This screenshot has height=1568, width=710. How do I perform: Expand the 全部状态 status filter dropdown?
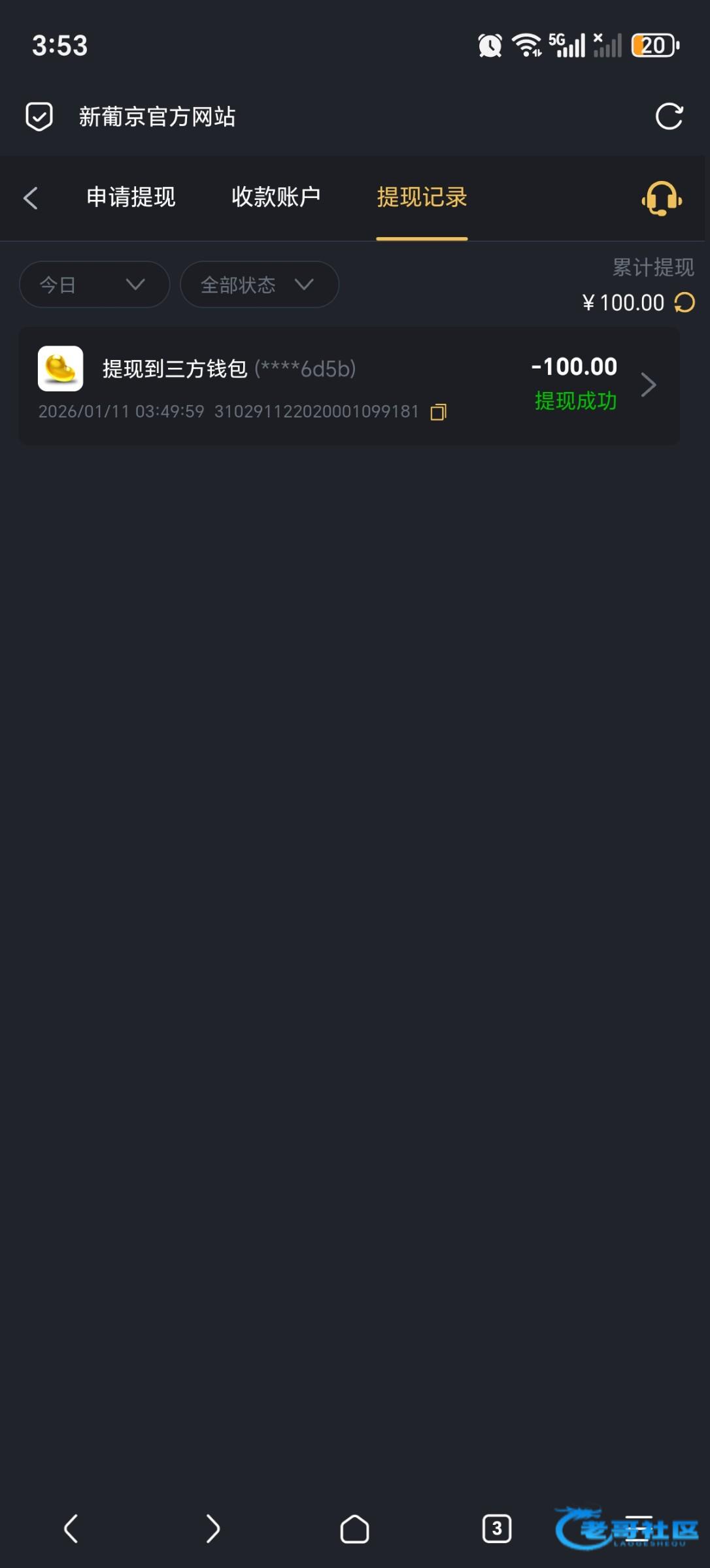point(259,285)
